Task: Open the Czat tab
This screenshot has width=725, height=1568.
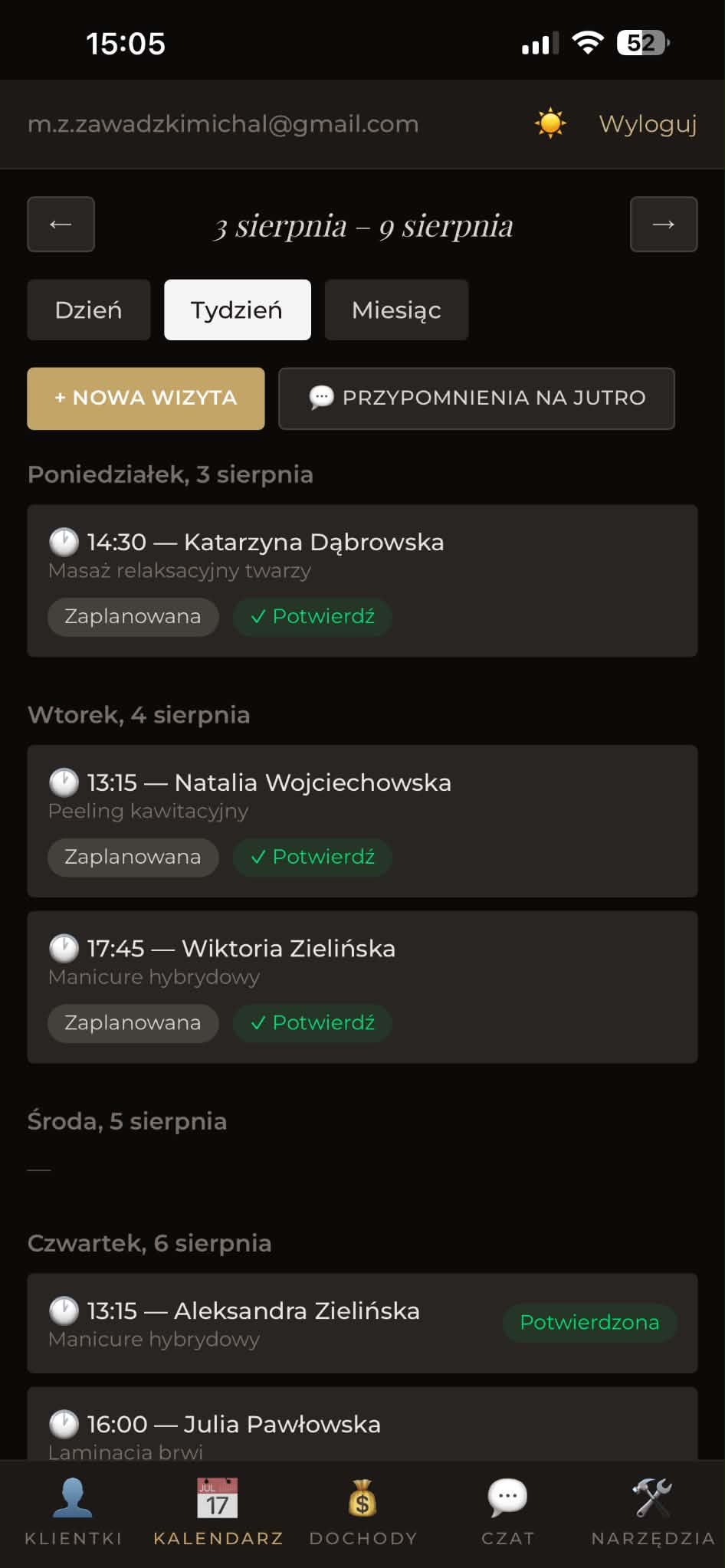Action: point(507,1512)
